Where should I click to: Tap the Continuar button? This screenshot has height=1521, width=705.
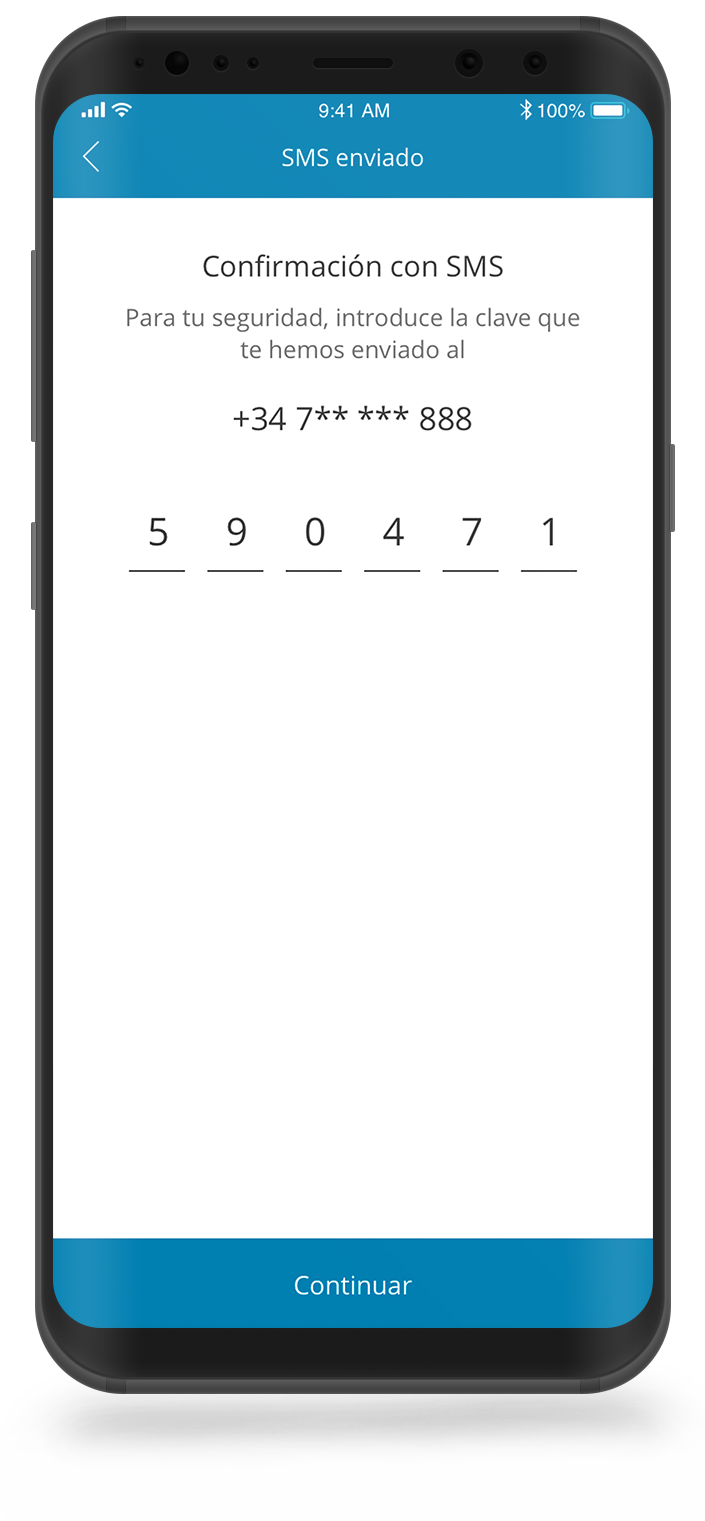pyautogui.click(x=353, y=1284)
